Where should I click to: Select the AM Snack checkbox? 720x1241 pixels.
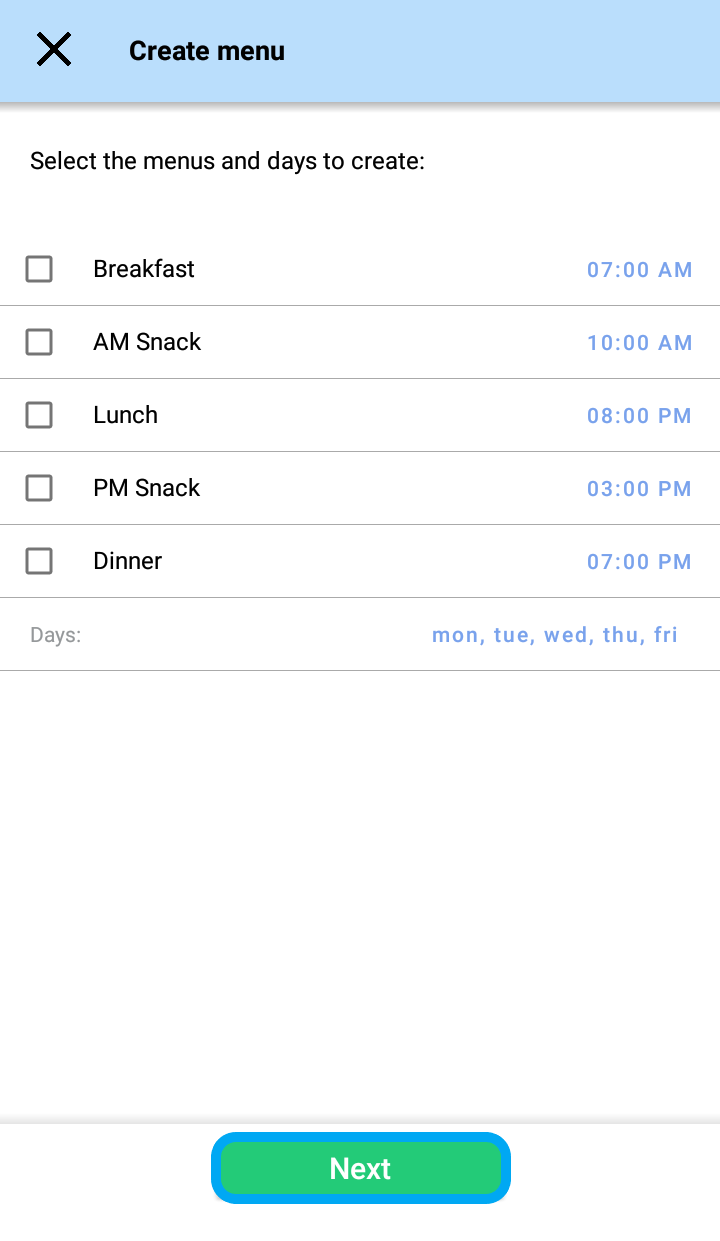39,342
